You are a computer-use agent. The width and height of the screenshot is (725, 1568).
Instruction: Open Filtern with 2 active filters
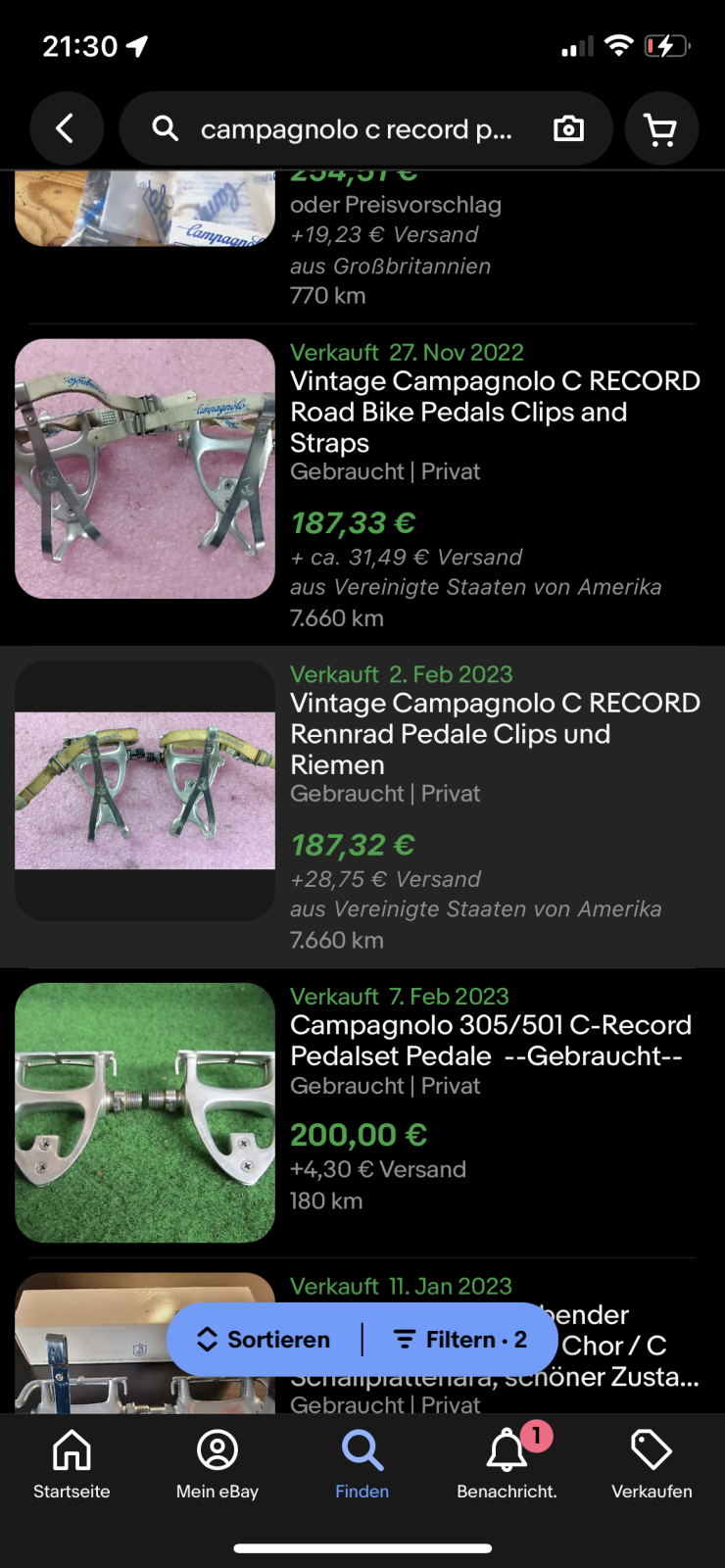click(460, 1340)
